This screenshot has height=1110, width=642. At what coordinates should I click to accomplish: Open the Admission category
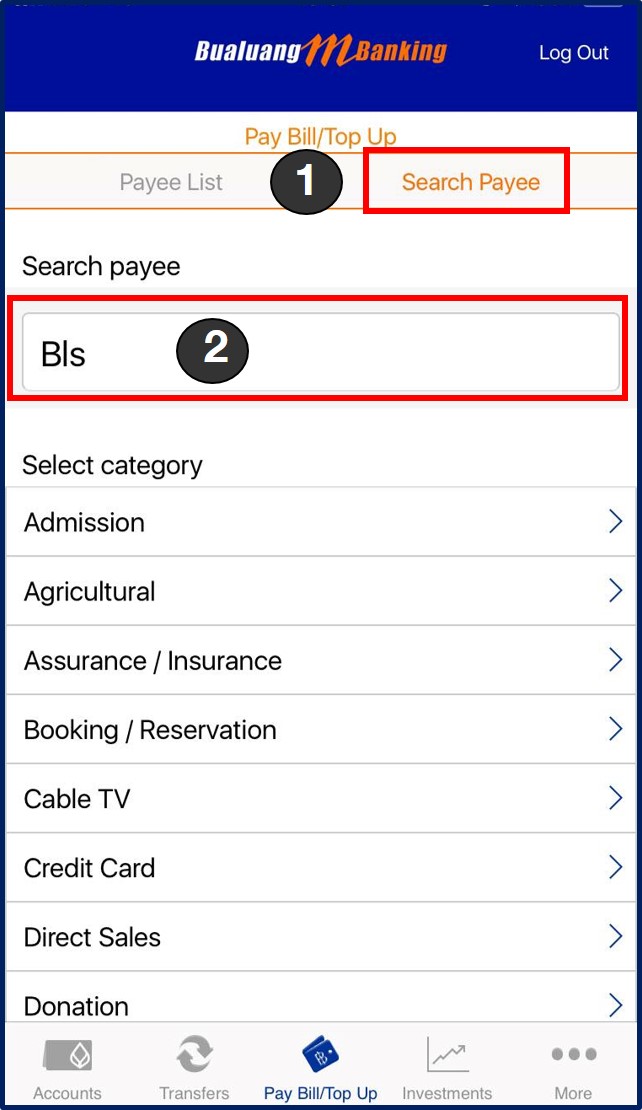click(320, 522)
